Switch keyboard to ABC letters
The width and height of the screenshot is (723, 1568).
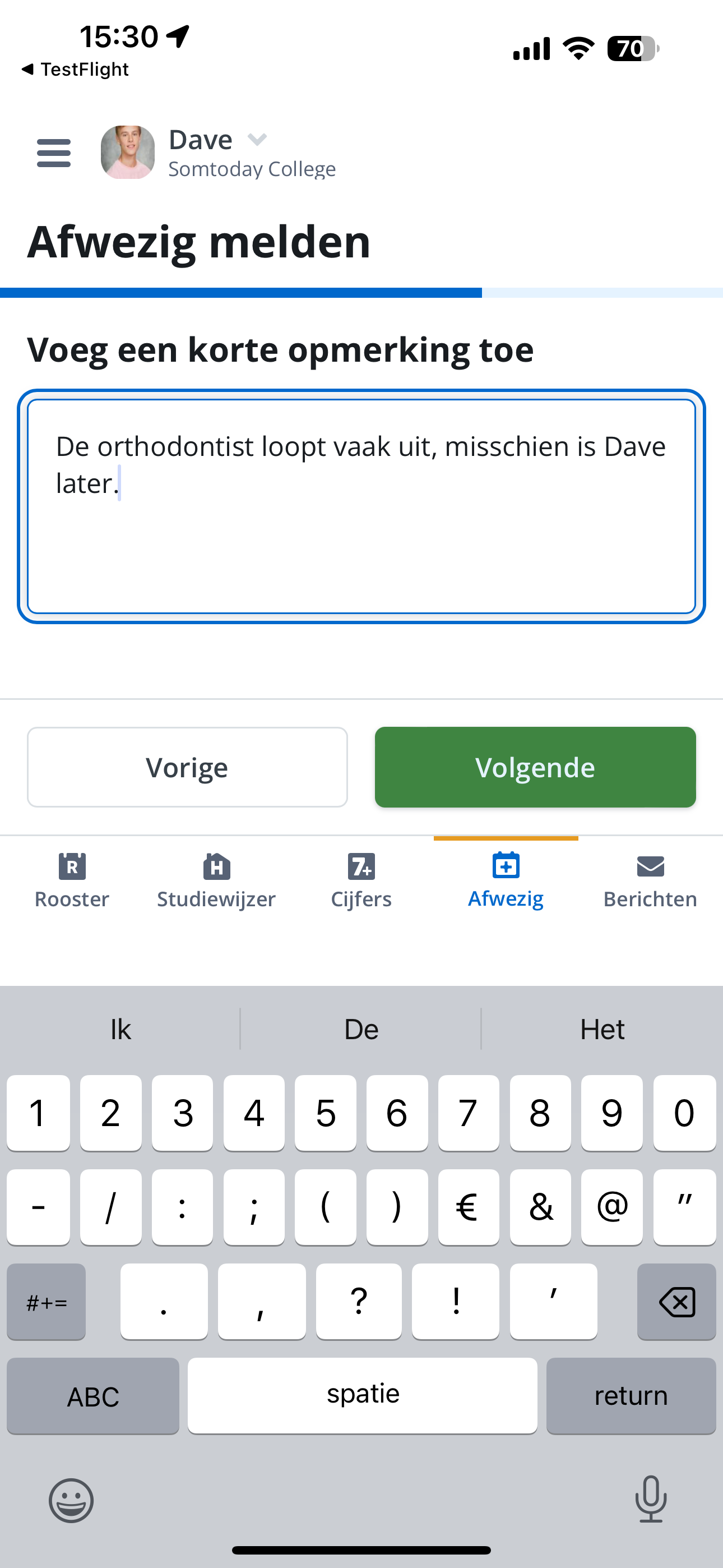(x=93, y=1396)
